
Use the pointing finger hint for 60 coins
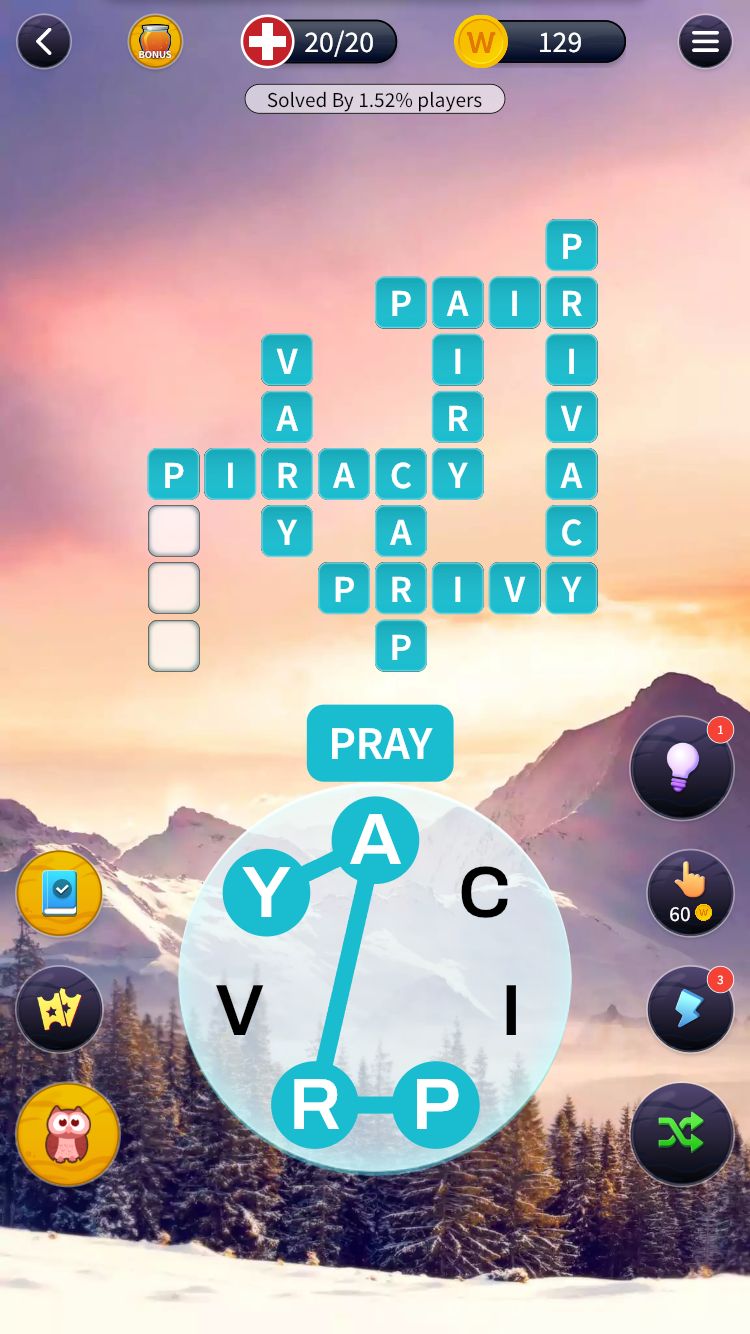click(690, 893)
